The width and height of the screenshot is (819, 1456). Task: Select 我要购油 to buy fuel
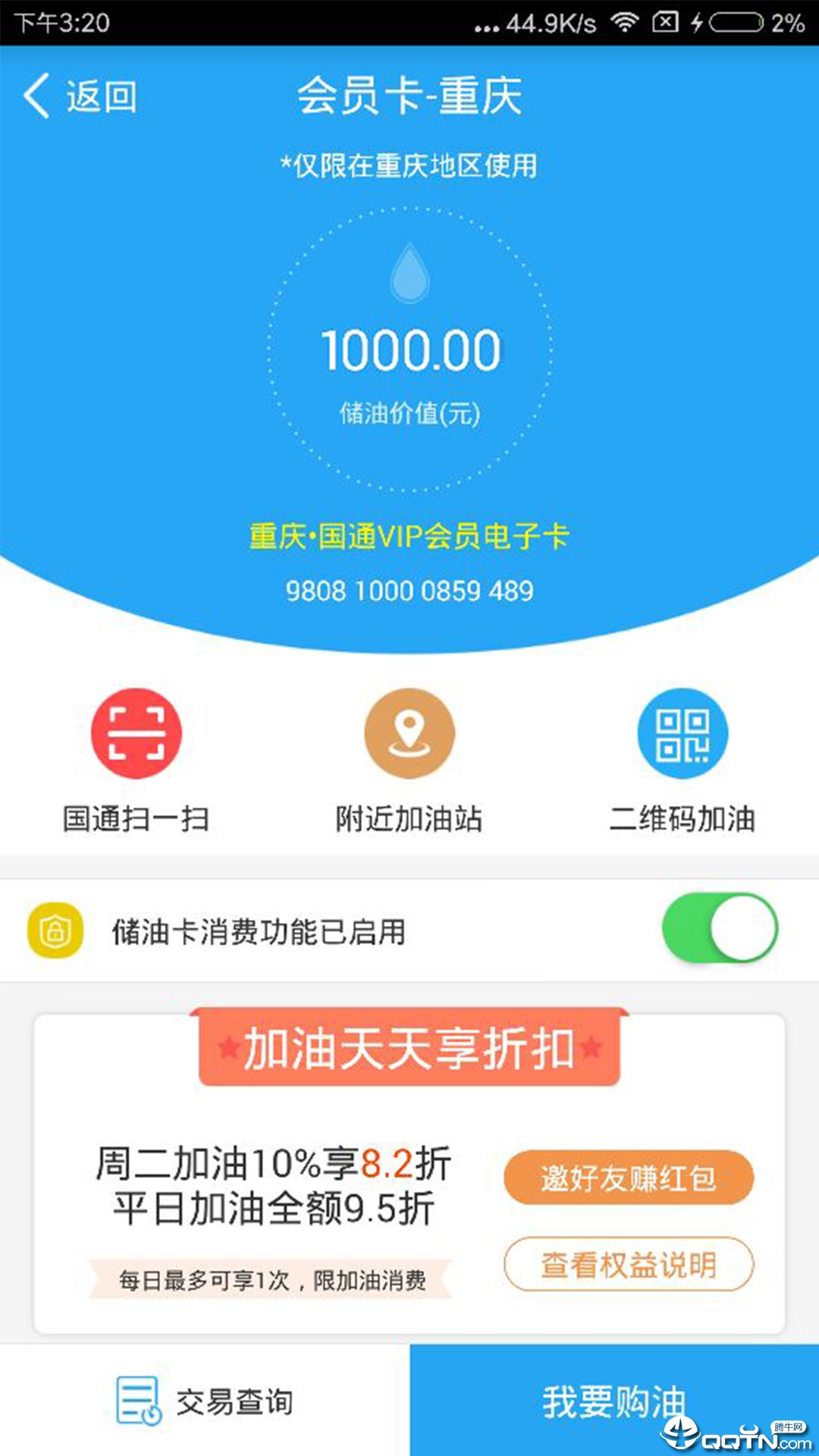pos(613,1400)
